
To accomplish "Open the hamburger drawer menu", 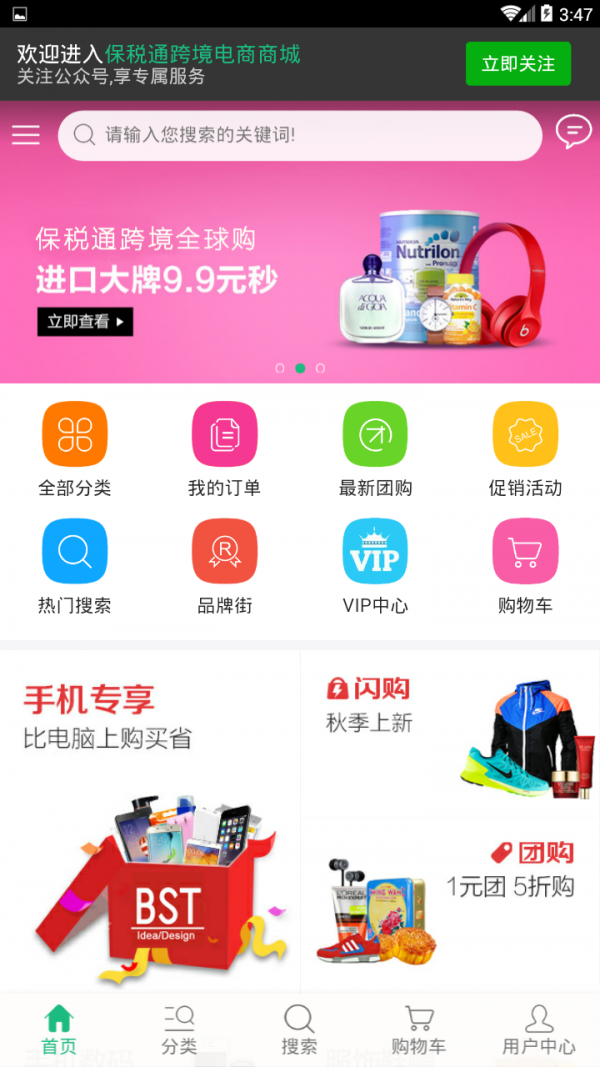I will pos(26,135).
